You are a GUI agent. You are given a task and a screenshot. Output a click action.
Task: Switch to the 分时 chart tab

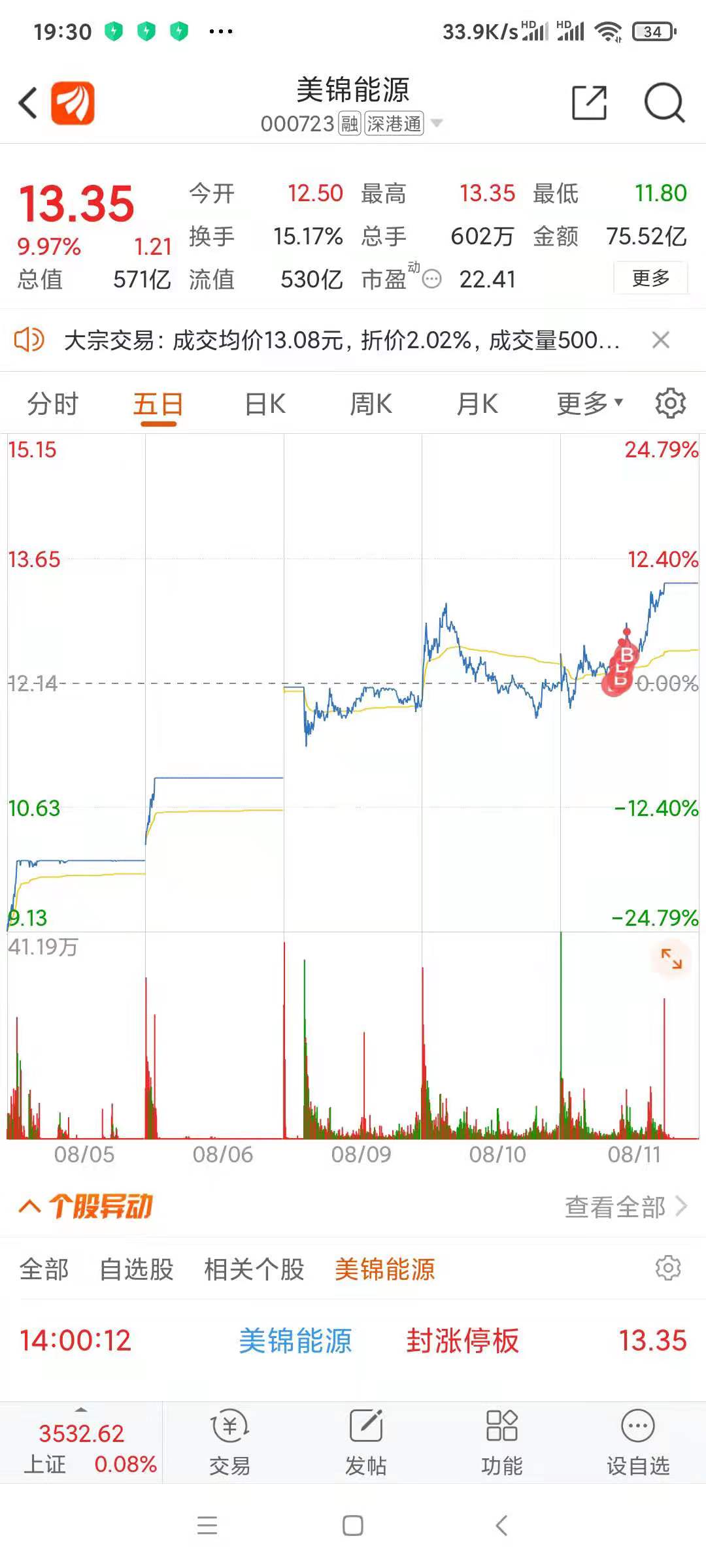point(52,404)
